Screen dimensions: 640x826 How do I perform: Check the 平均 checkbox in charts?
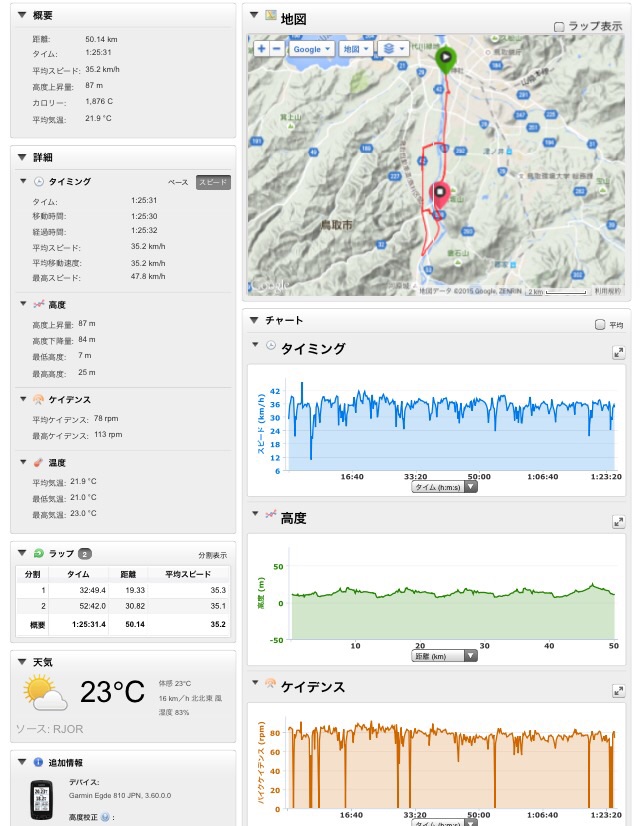click(x=600, y=324)
